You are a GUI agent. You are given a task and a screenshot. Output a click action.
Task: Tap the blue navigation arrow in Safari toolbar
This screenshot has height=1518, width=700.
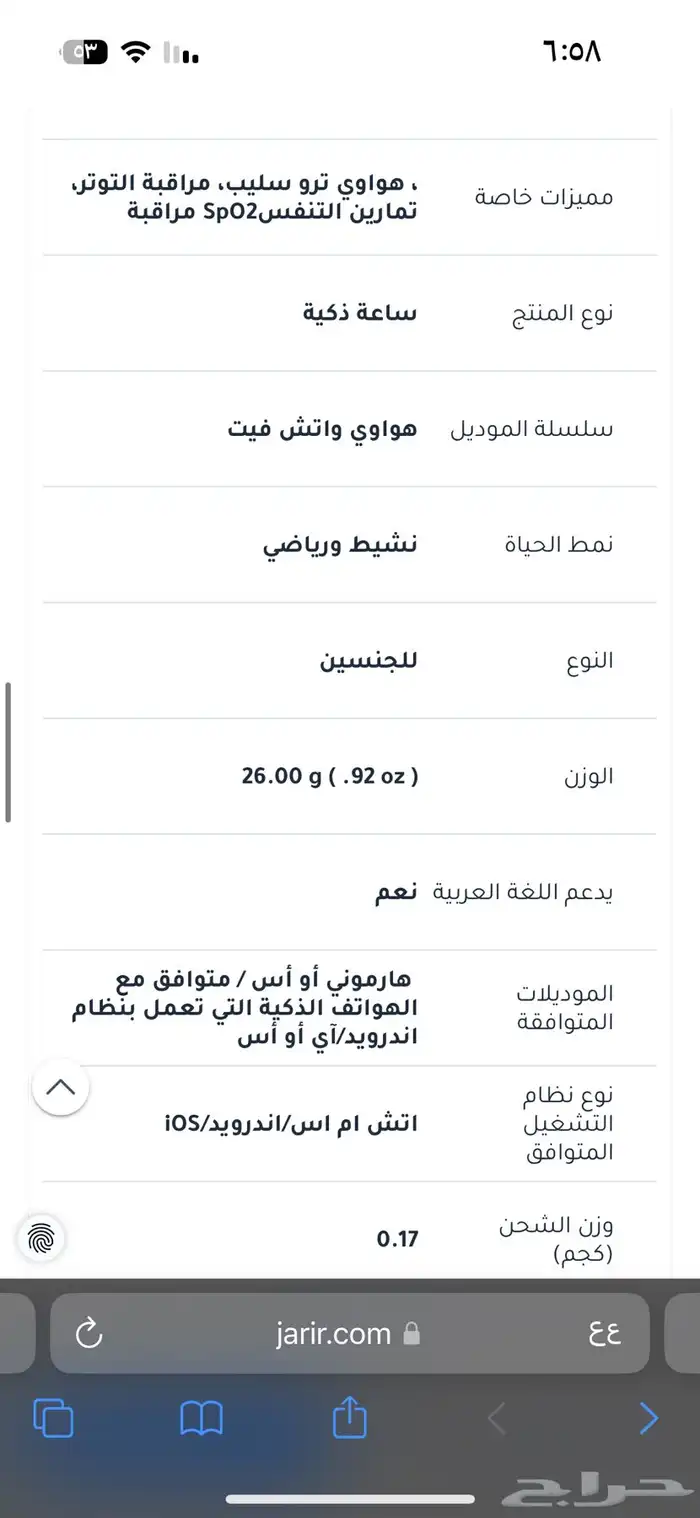pos(648,1418)
